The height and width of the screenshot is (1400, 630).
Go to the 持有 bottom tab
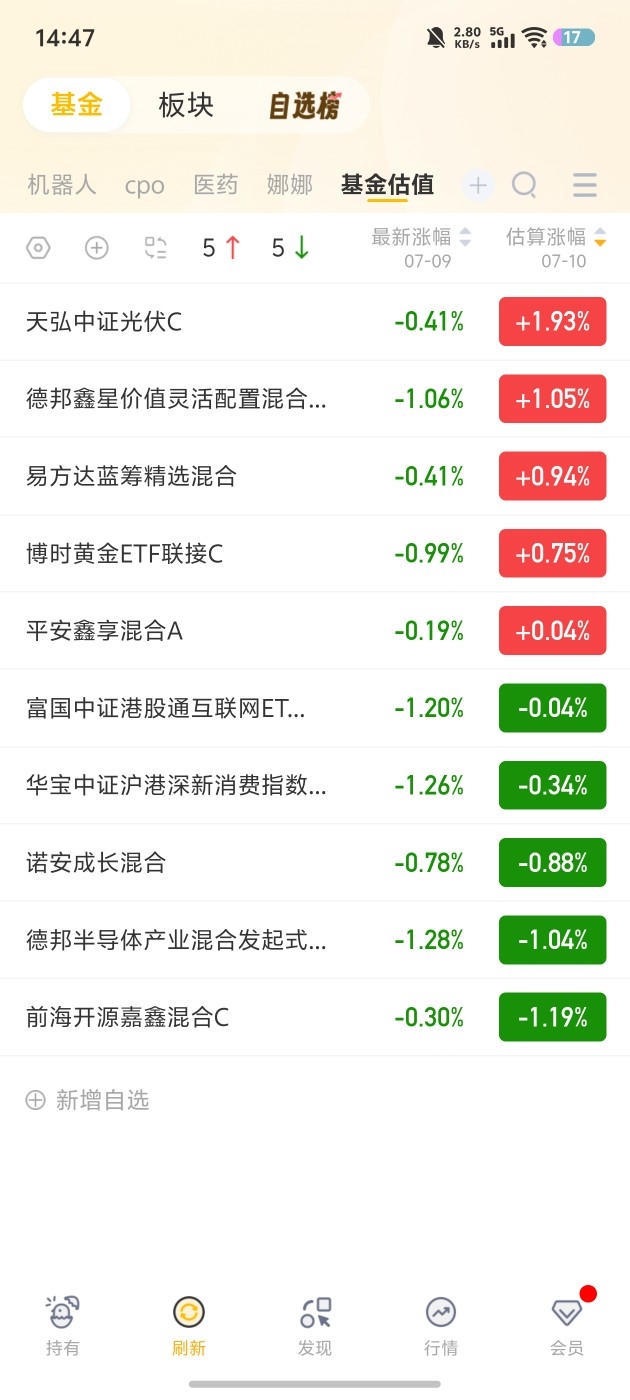(62, 1327)
